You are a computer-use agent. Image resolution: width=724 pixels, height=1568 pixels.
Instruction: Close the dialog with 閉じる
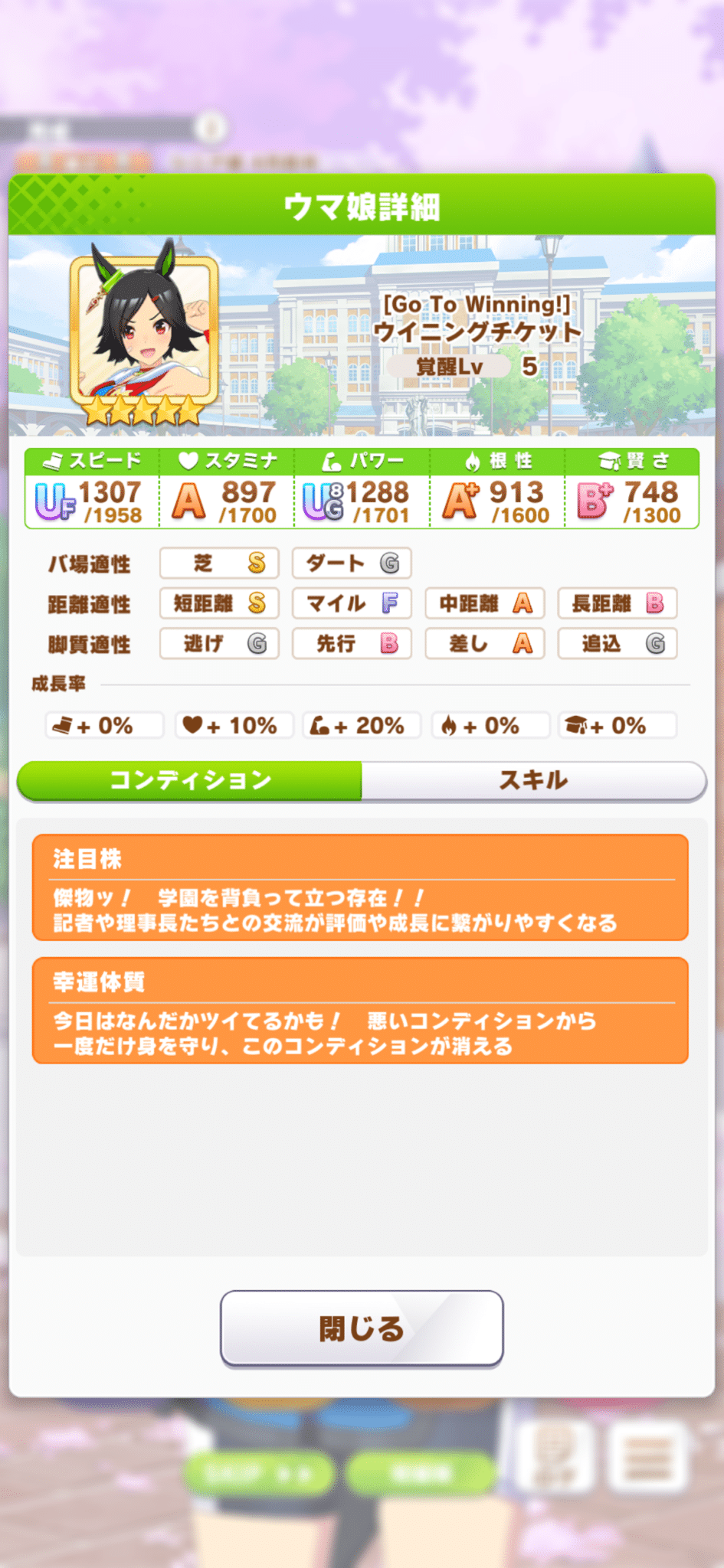tap(362, 1328)
